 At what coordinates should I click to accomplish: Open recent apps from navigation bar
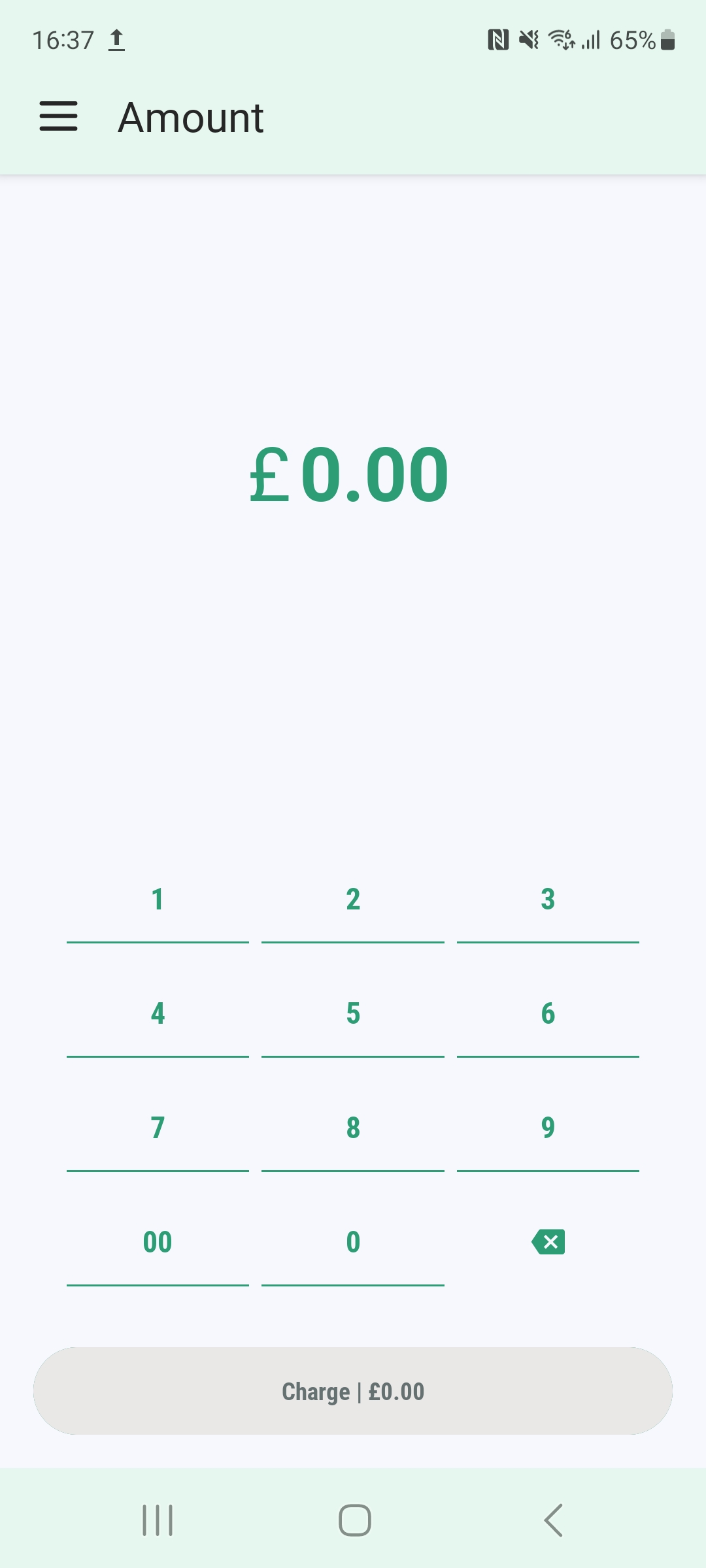158,1520
